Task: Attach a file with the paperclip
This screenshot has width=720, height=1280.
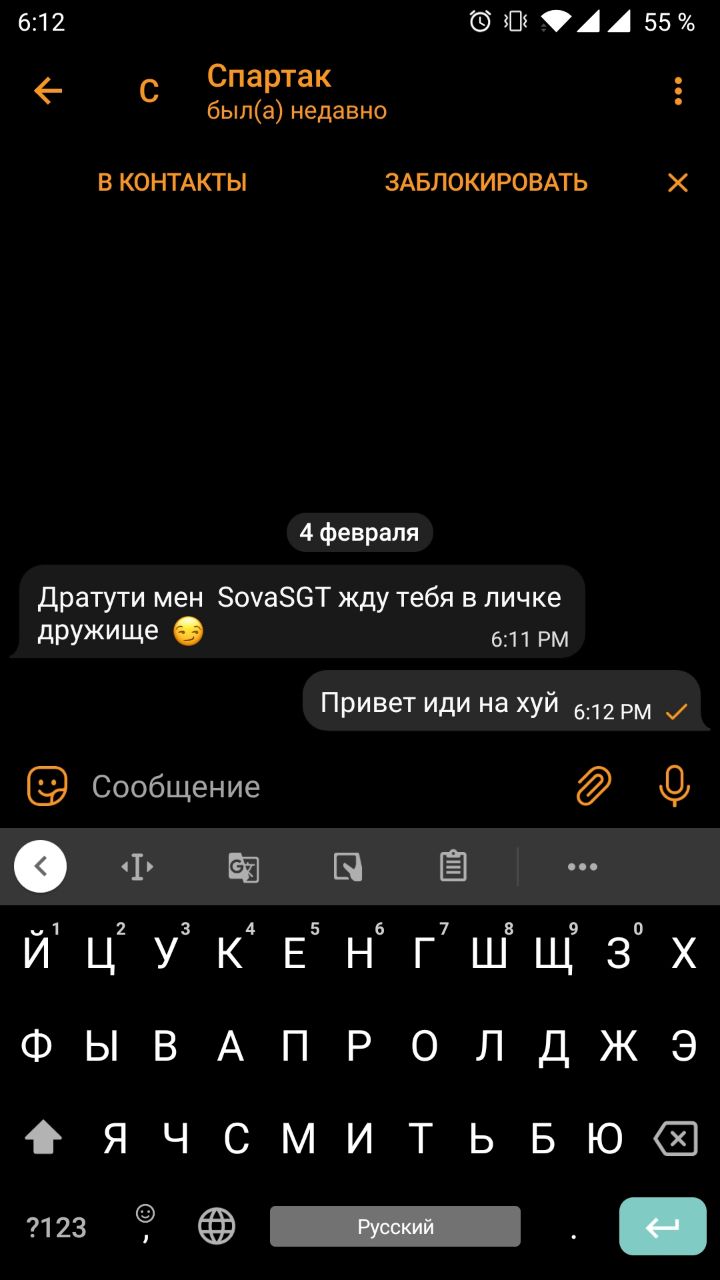Action: click(x=594, y=787)
